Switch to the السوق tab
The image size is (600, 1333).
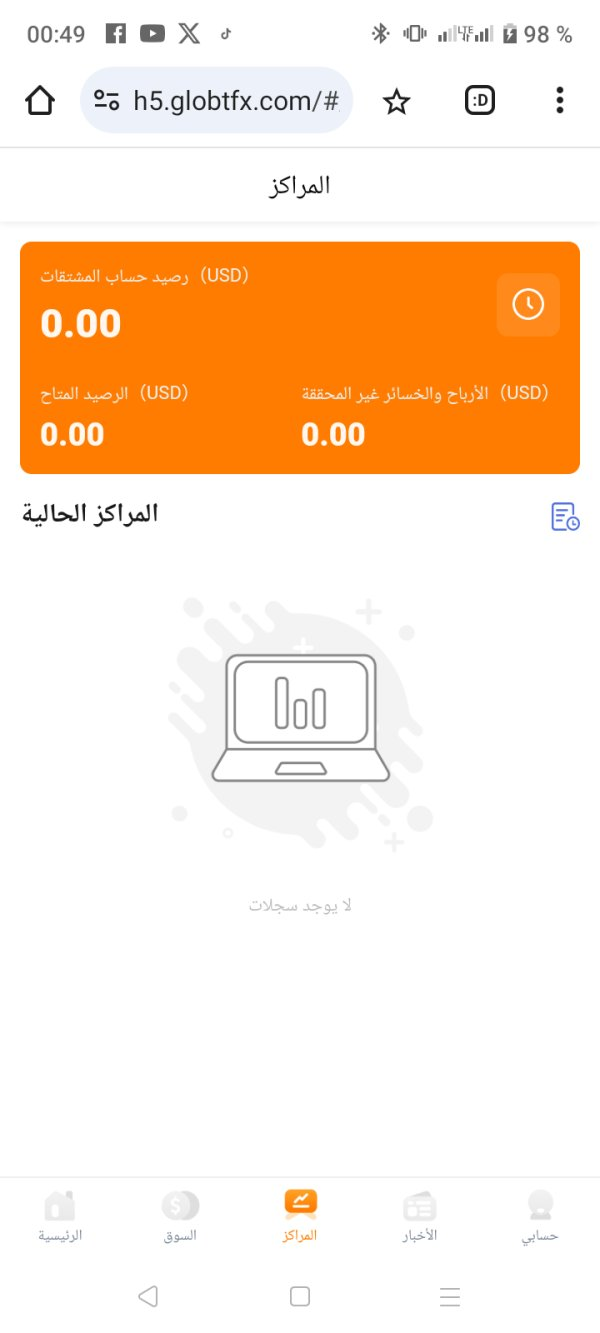(x=180, y=1216)
